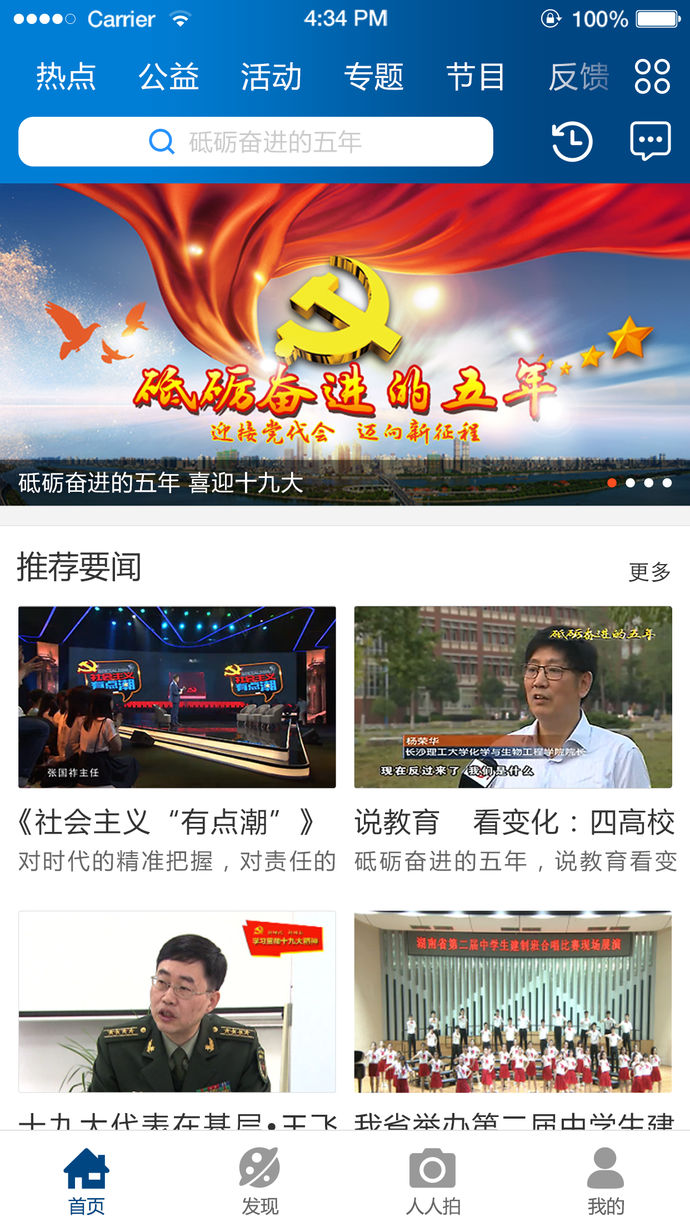The height and width of the screenshot is (1227, 690).
Task: Open the 活动 top tab
Action: 271,77
